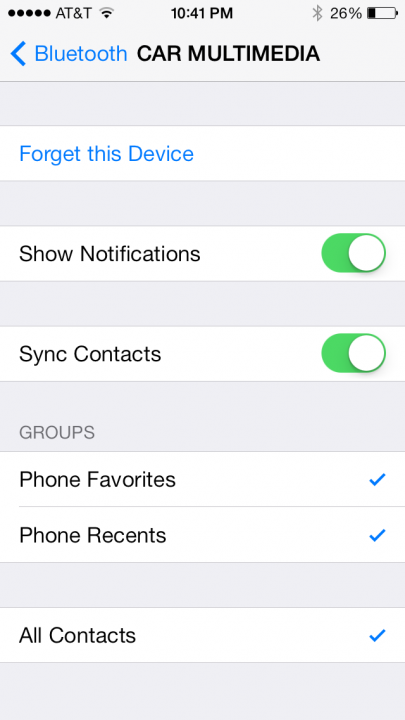Uncheck the Phone Favorites group
Viewport: 405px width, 720px height.
pos(202,479)
